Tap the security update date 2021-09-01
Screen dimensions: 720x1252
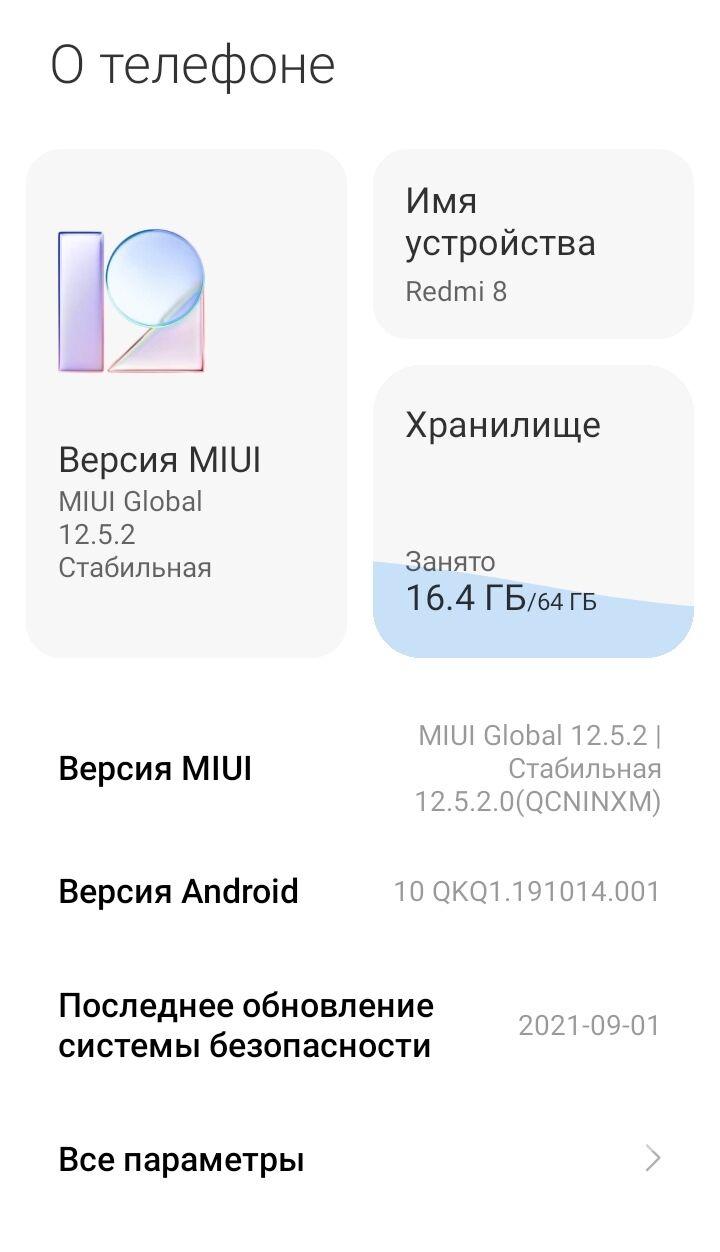pyautogui.click(x=590, y=1023)
